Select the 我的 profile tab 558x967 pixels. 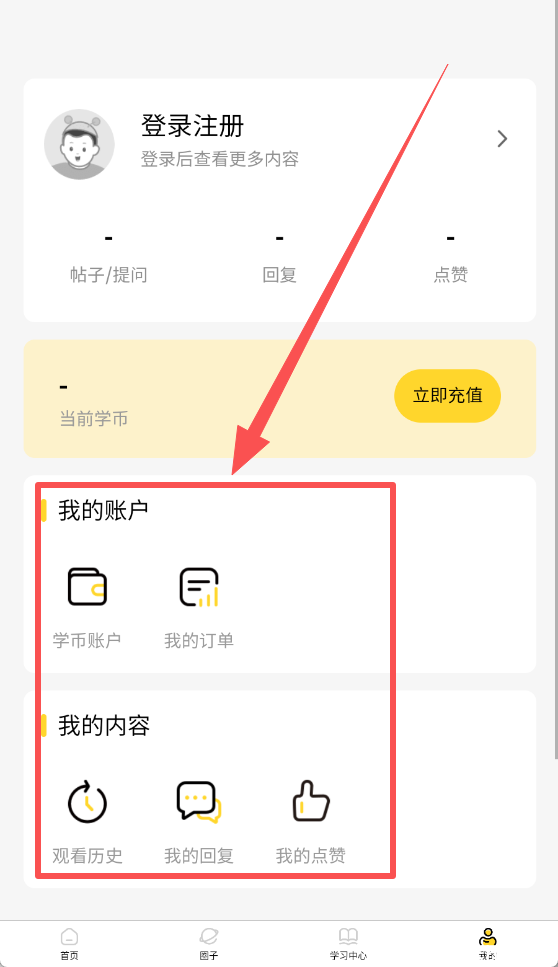[488, 944]
